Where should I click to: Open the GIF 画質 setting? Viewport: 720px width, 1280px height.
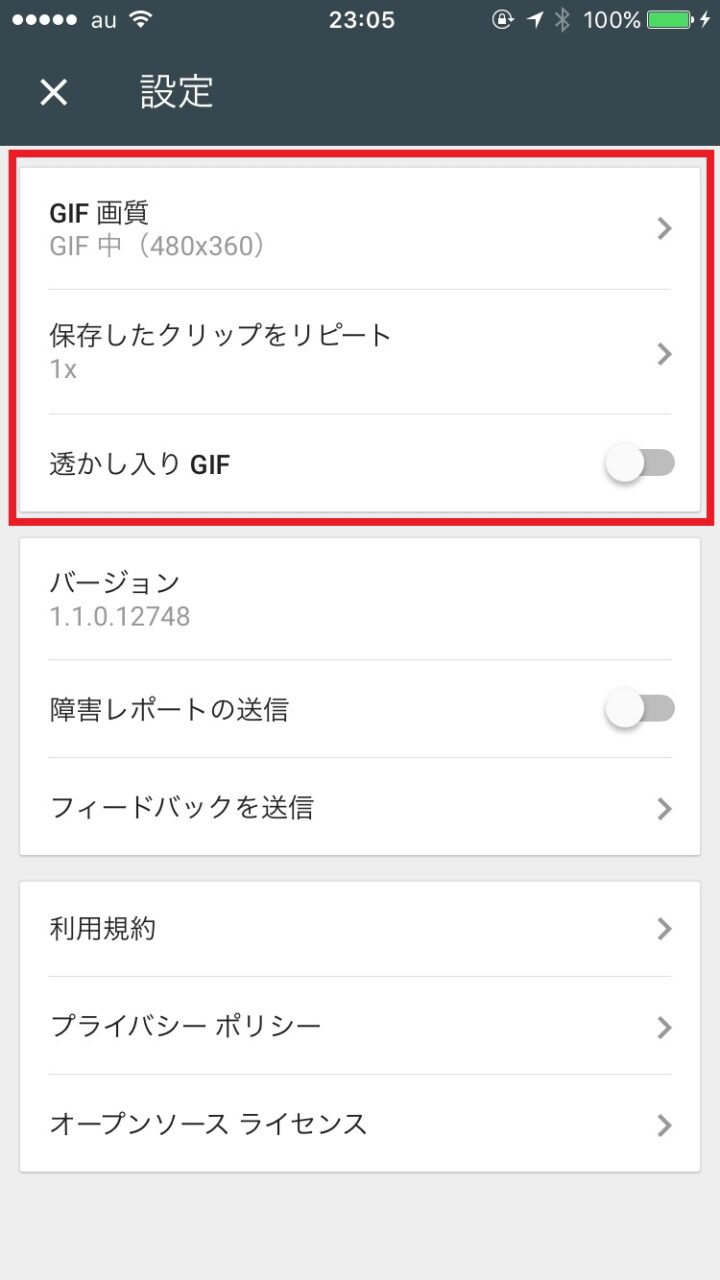(x=360, y=229)
